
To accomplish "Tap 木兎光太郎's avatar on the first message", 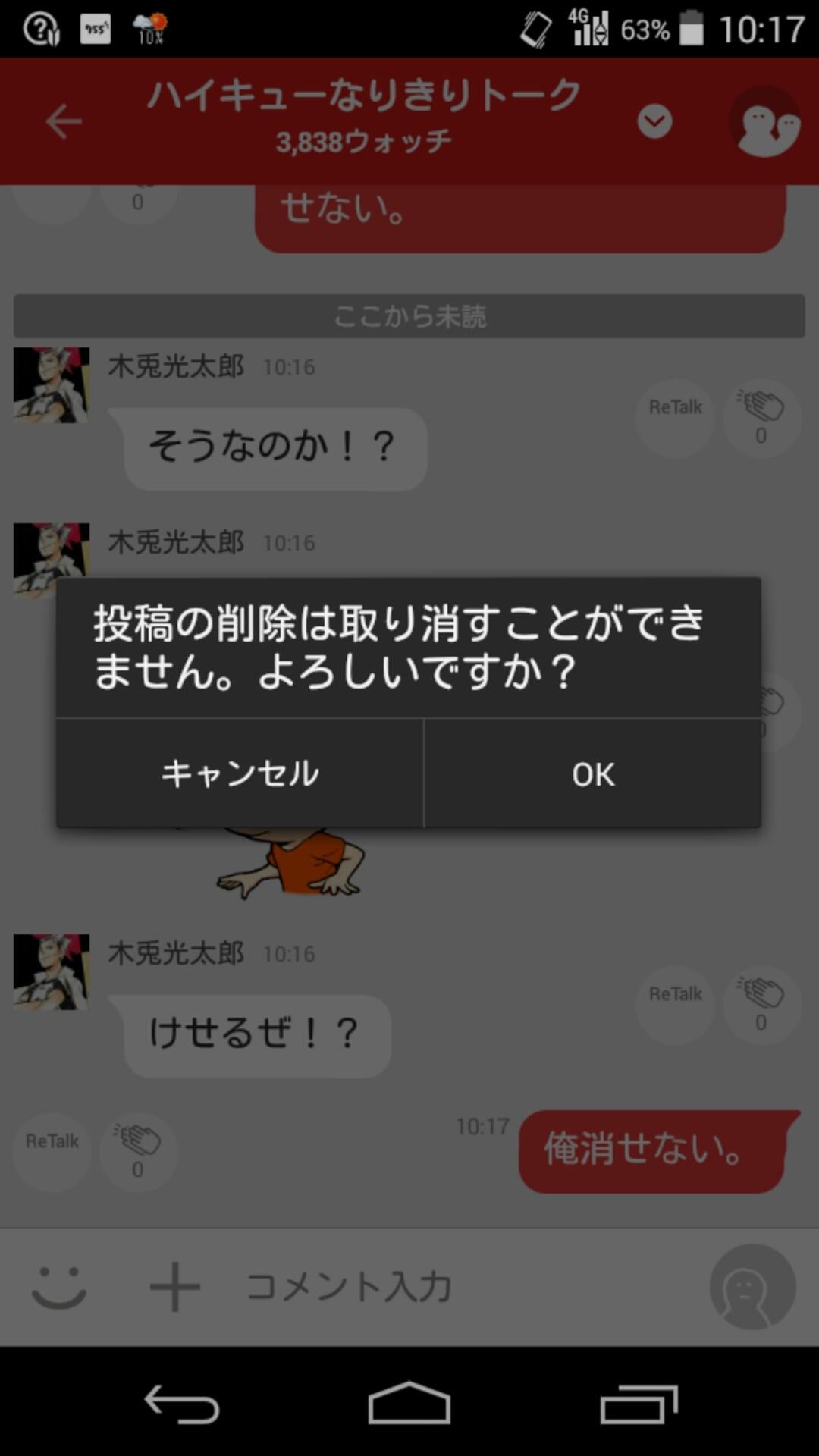I will [50, 384].
